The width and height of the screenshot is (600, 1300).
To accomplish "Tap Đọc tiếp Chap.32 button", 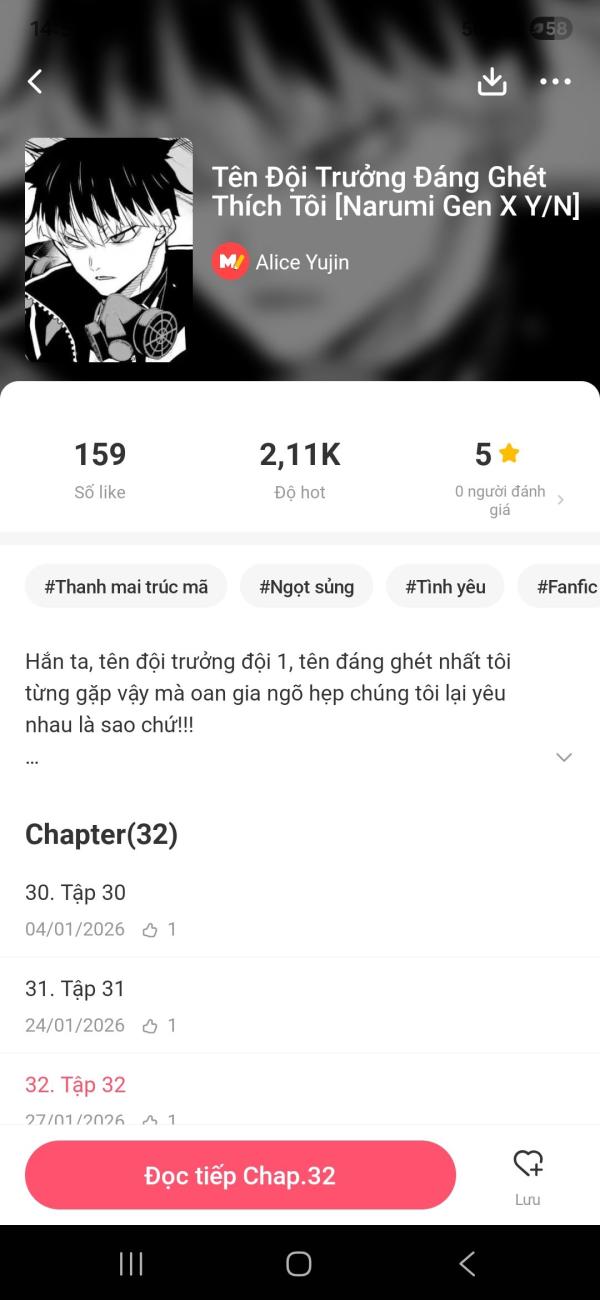I will point(240,1176).
